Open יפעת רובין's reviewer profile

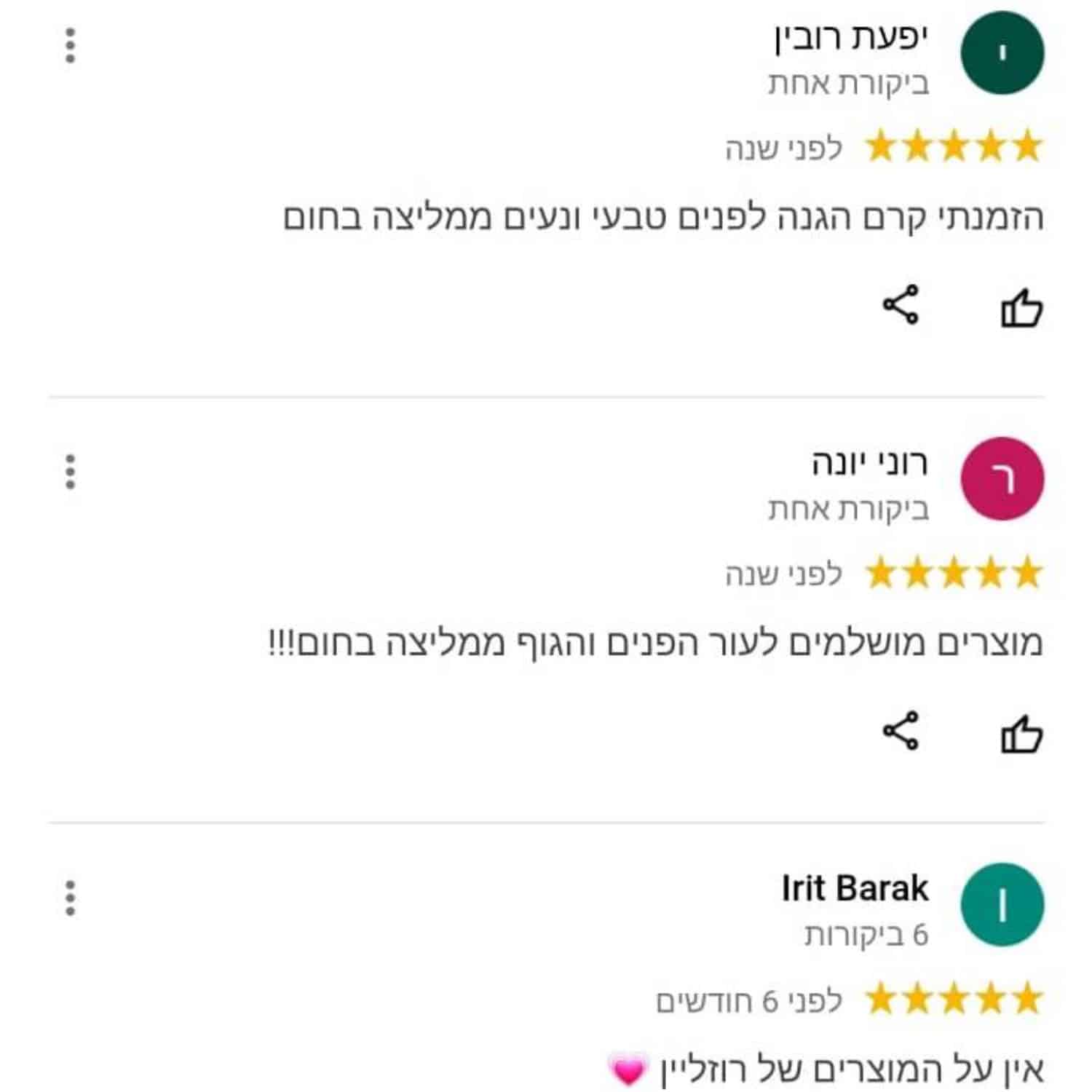[x=1002, y=52]
